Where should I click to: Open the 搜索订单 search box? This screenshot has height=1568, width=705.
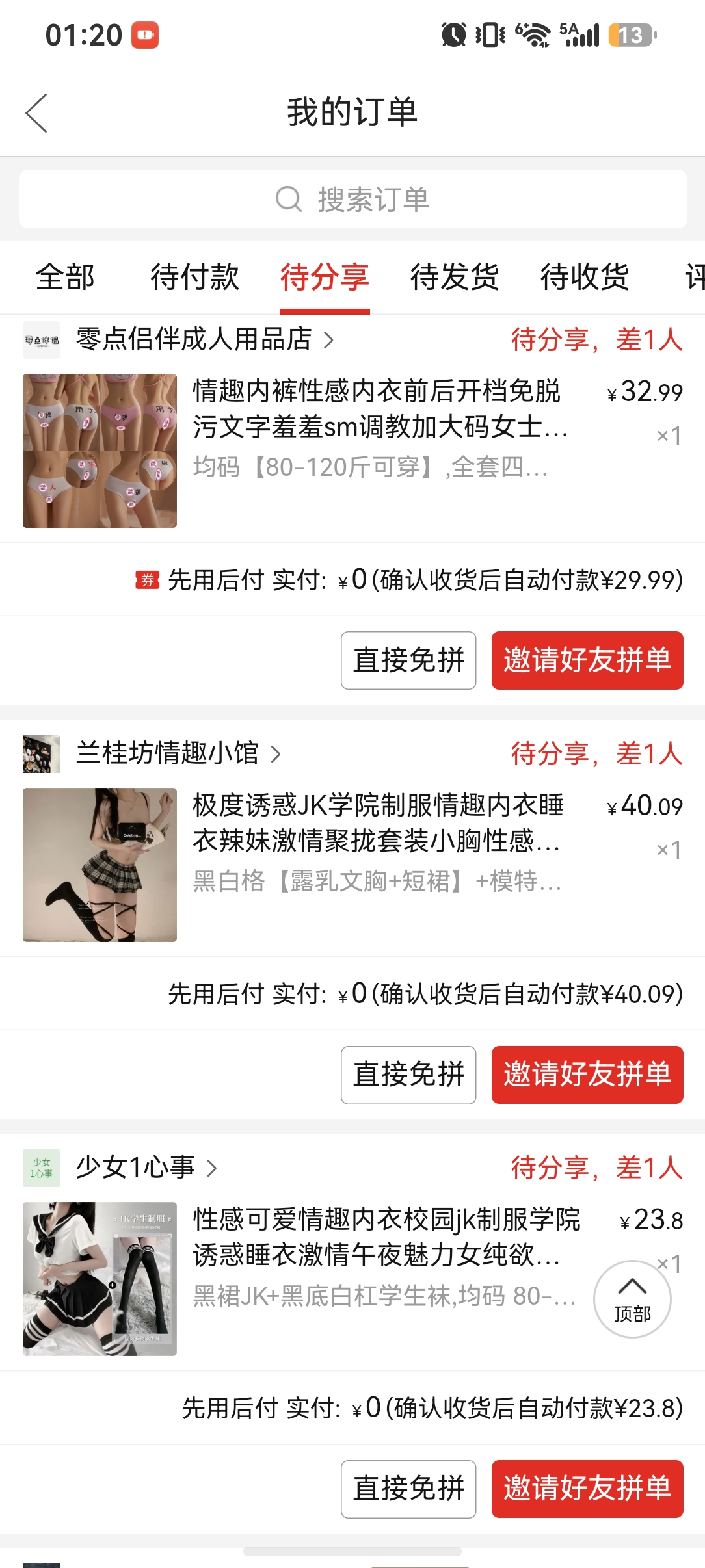tap(352, 199)
